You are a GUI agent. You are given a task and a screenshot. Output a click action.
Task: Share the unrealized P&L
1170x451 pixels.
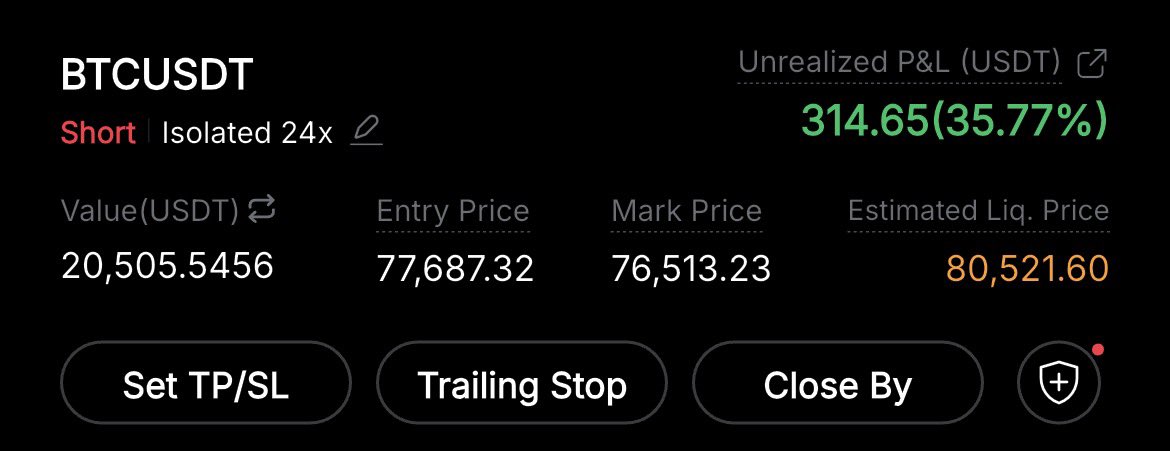[x=1091, y=64]
